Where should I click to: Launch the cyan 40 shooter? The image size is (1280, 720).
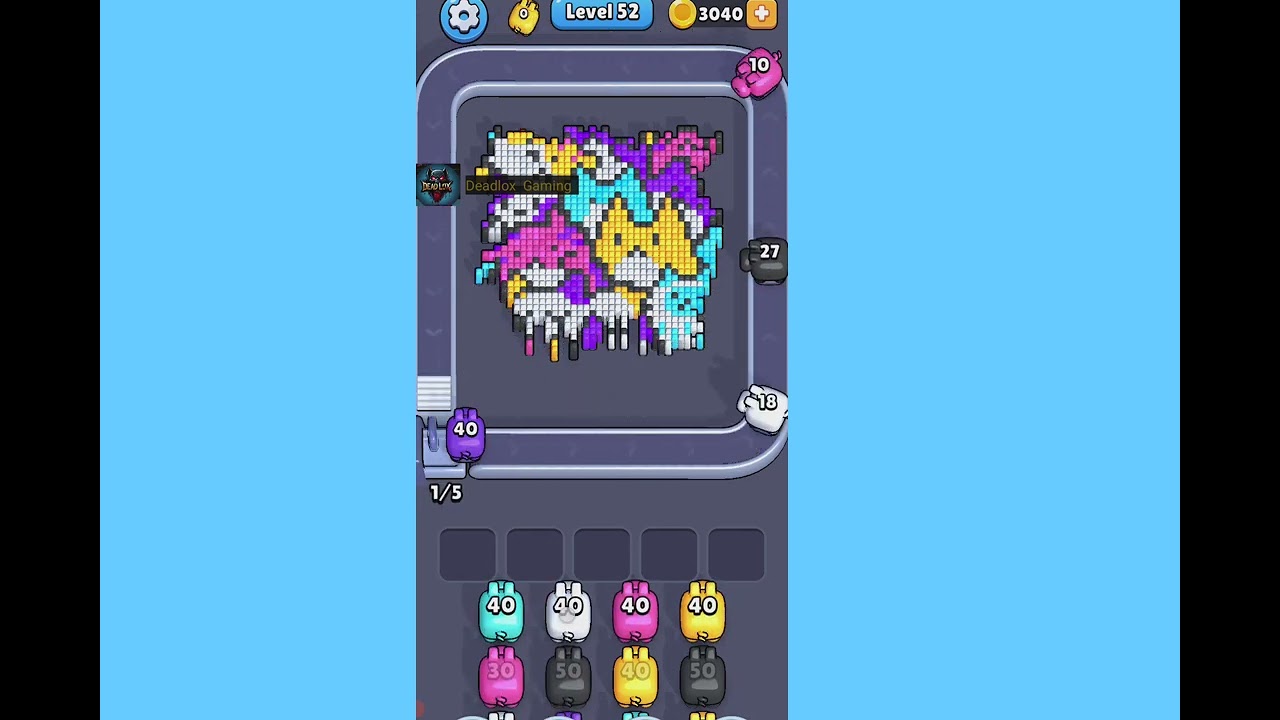coord(501,610)
